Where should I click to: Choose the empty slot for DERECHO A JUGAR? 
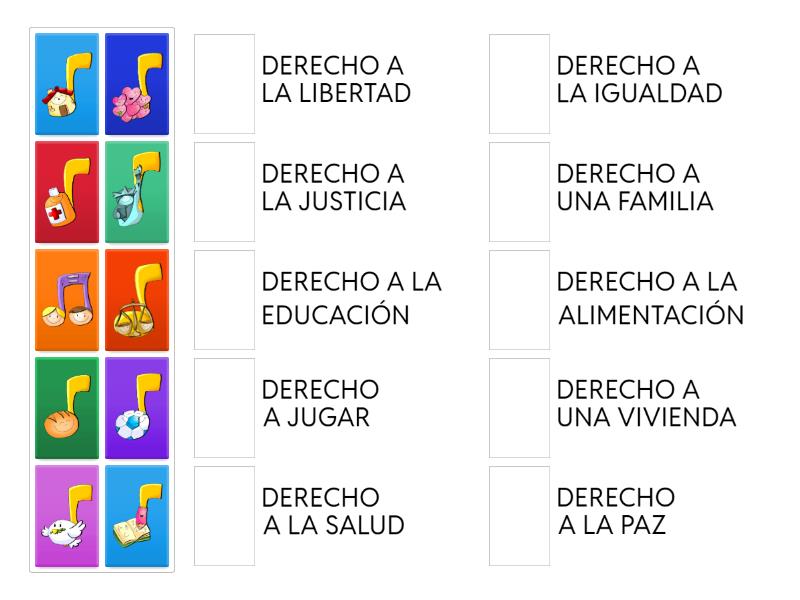(x=224, y=408)
